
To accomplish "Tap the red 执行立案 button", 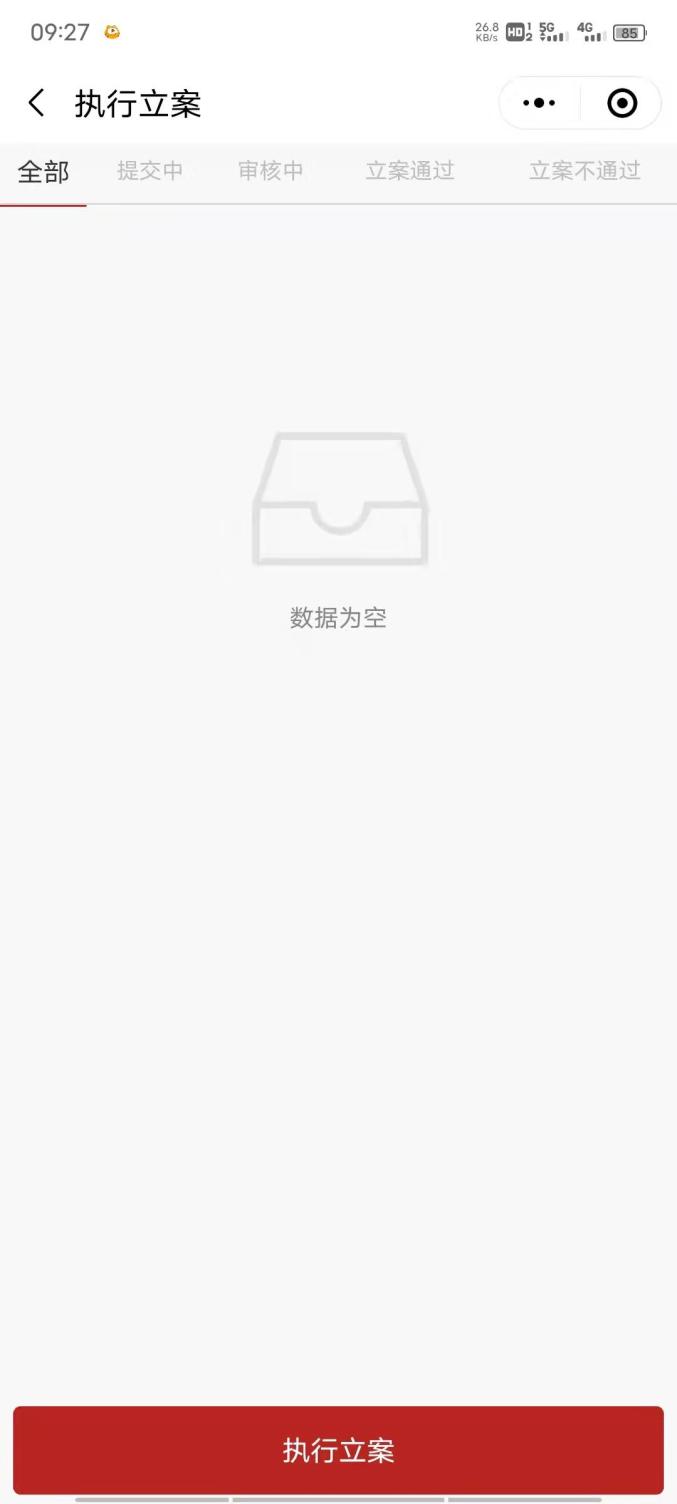I will 338,1450.
